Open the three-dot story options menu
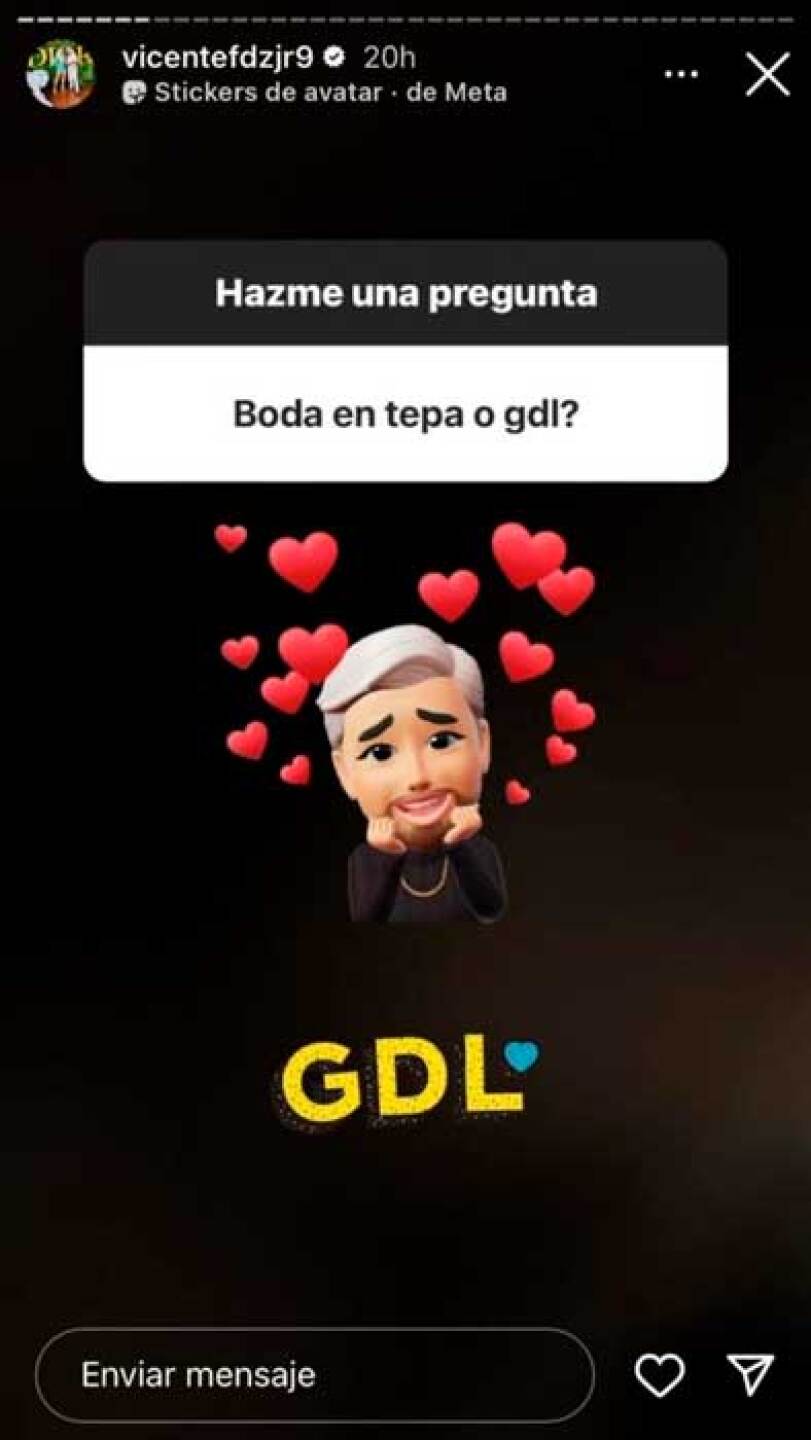The width and height of the screenshot is (811, 1440). [x=681, y=75]
